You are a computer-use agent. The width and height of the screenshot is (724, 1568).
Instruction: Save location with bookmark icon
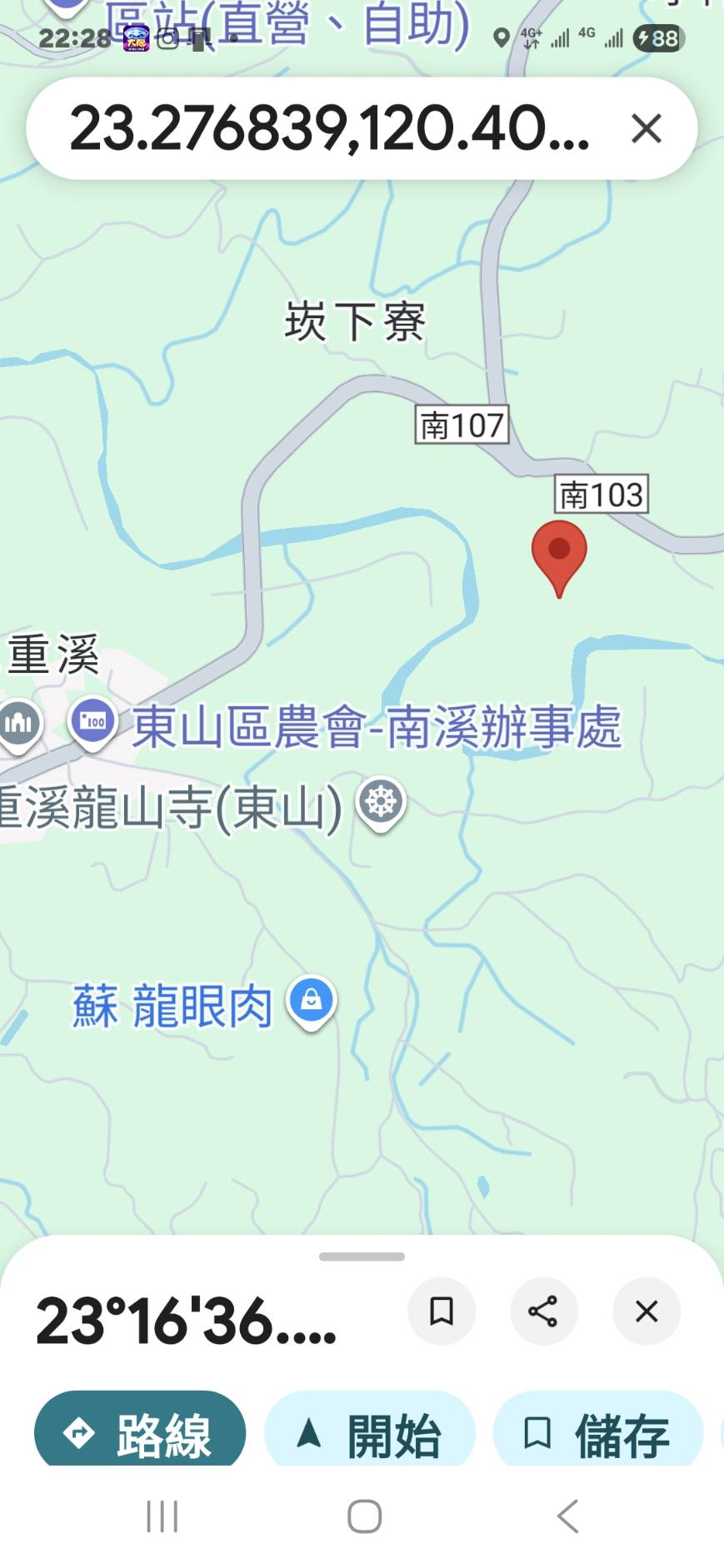point(441,1312)
